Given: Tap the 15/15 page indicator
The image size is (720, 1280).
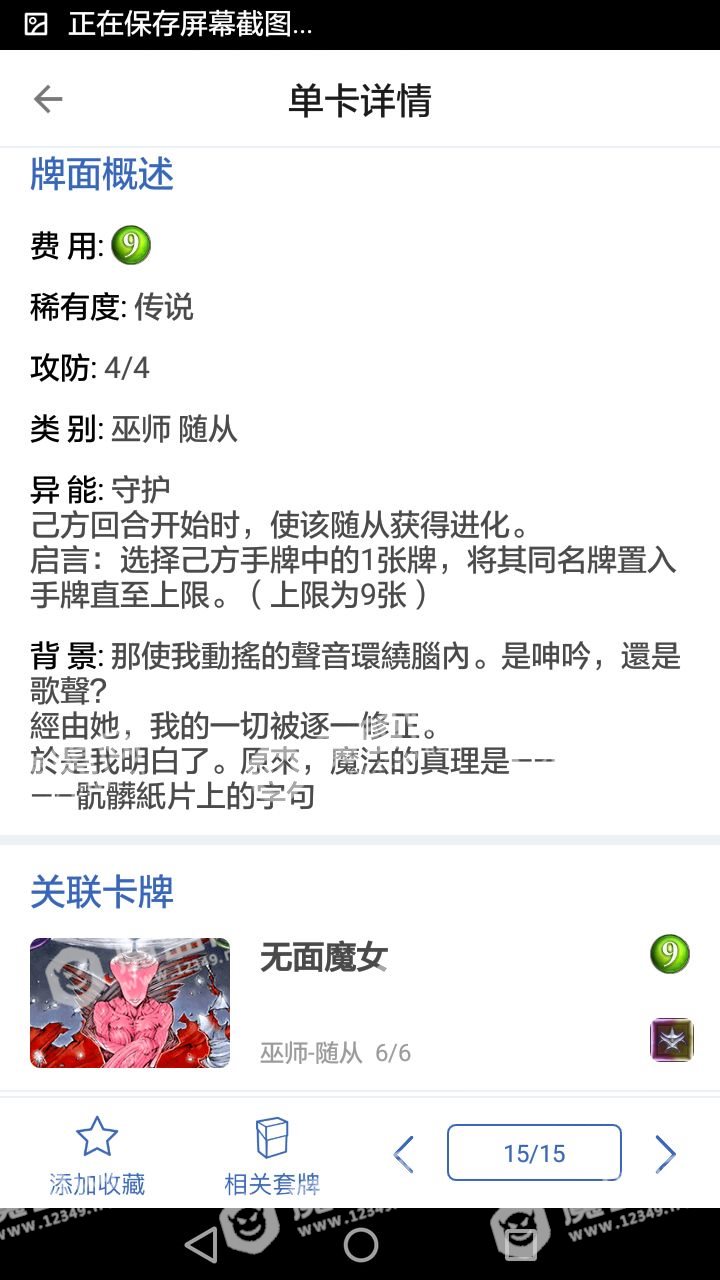Looking at the screenshot, I should pos(534,1153).
